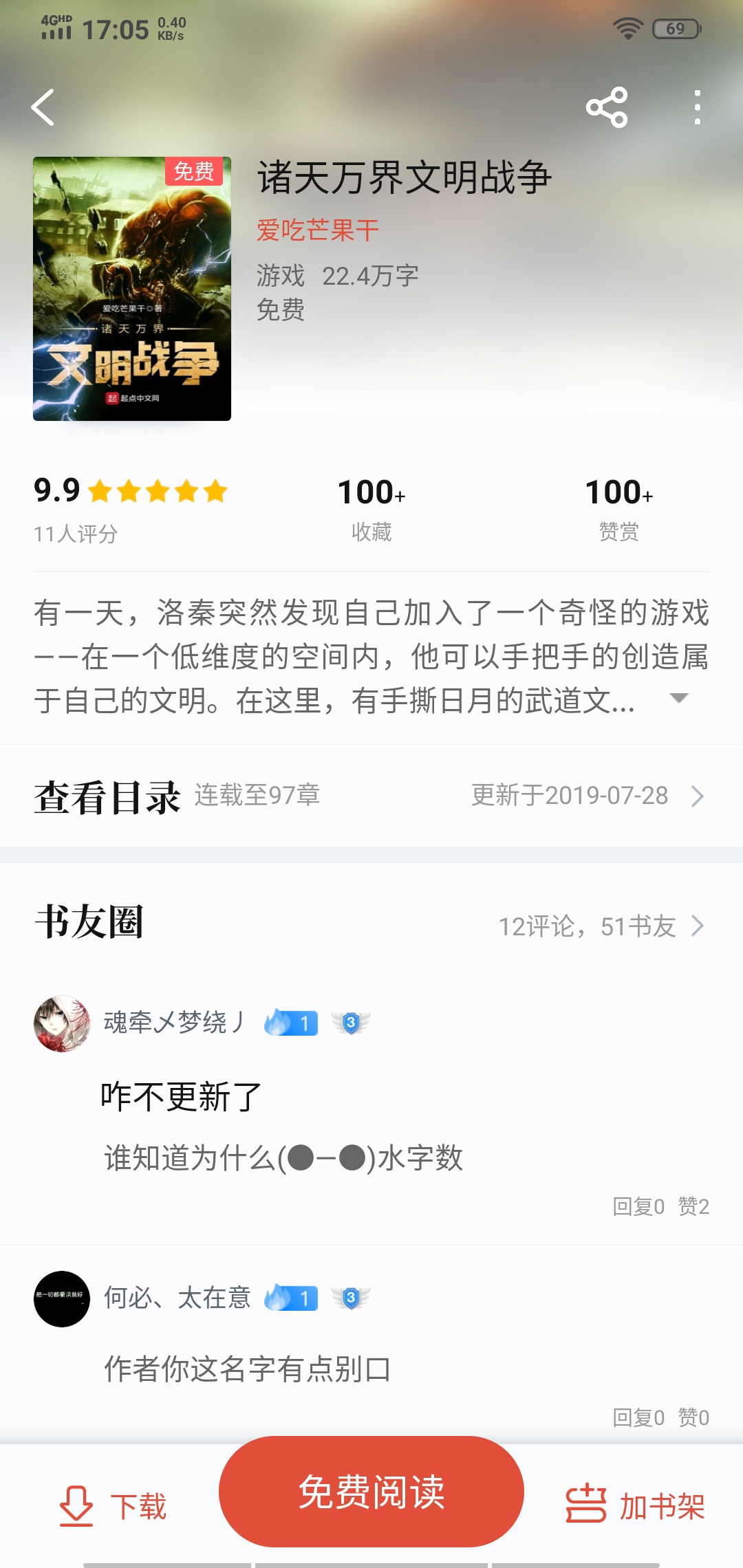View 魂牵メ梦绕丿's profile avatar

pos(62,1023)
